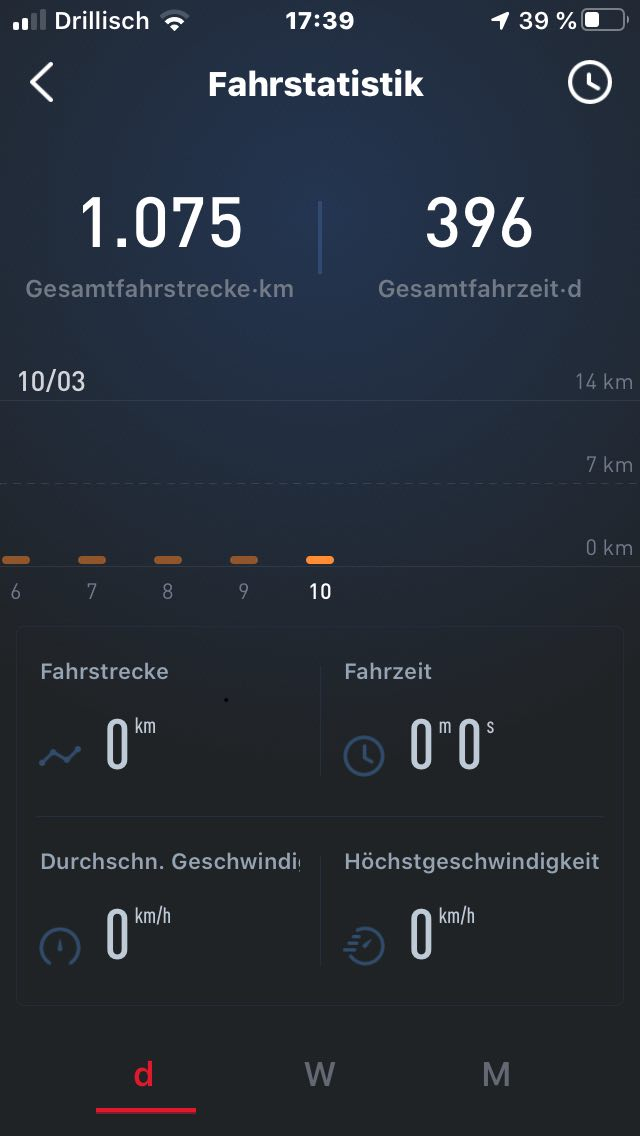Switch to the monthly M tab
640x1136 pixels.
coord(496,1075)
